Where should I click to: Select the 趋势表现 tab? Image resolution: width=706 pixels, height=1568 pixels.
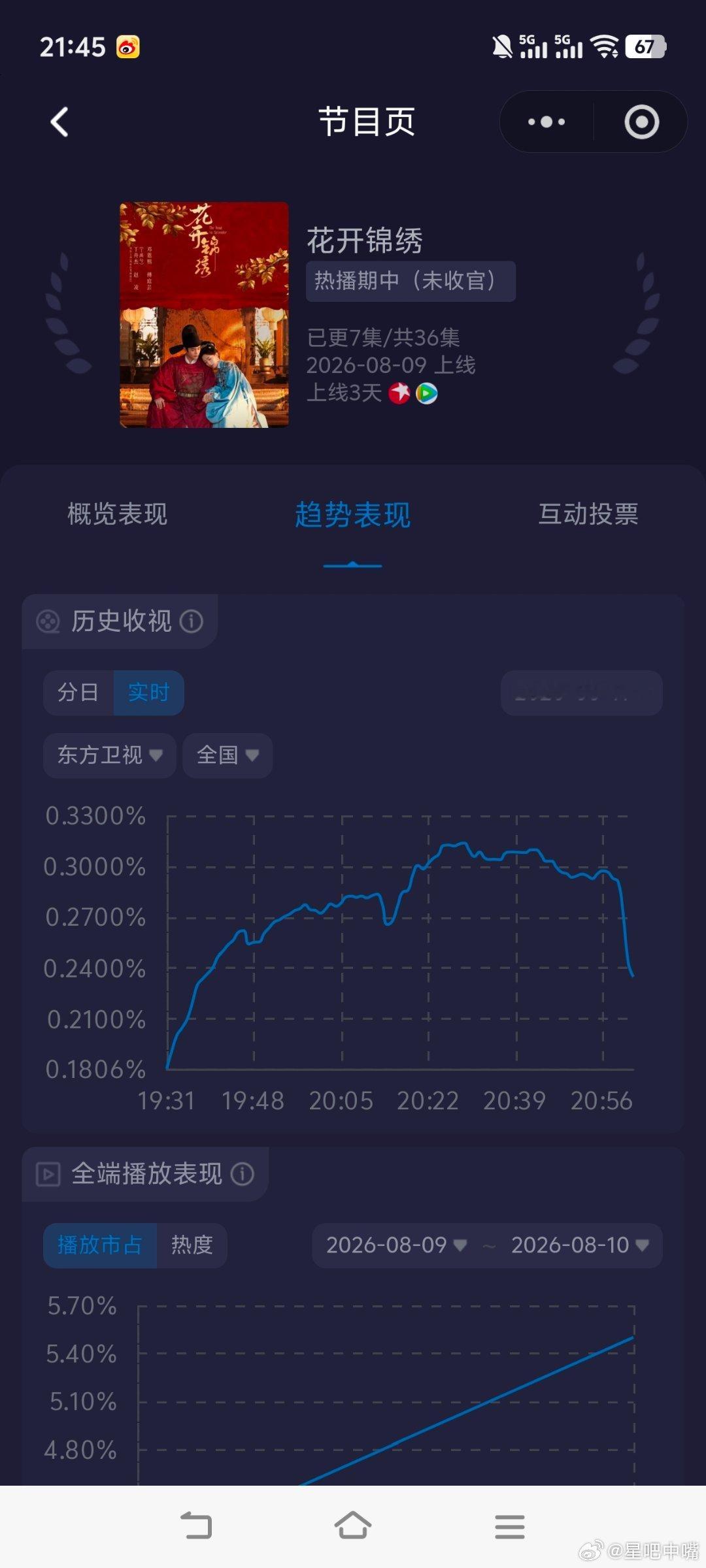pos(353,515)
